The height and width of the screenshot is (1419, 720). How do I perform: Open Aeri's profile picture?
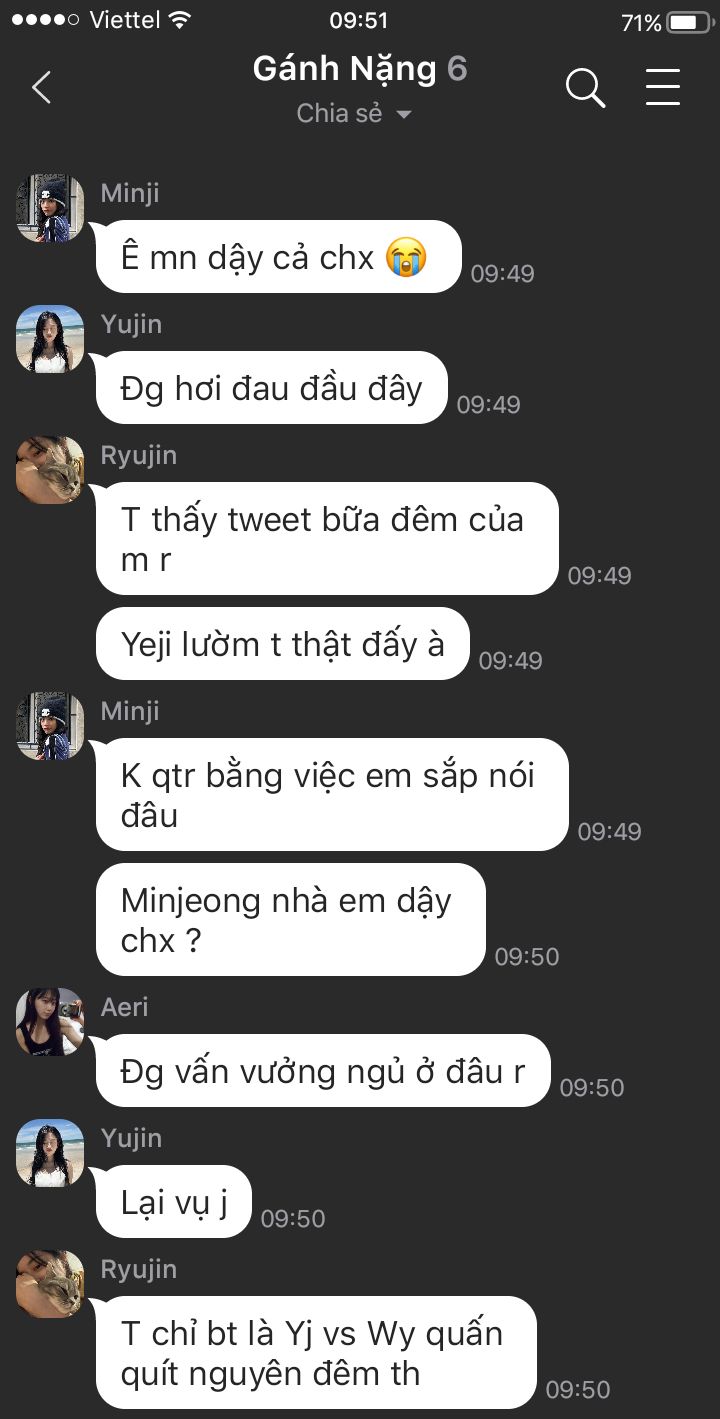point(50,1022)
